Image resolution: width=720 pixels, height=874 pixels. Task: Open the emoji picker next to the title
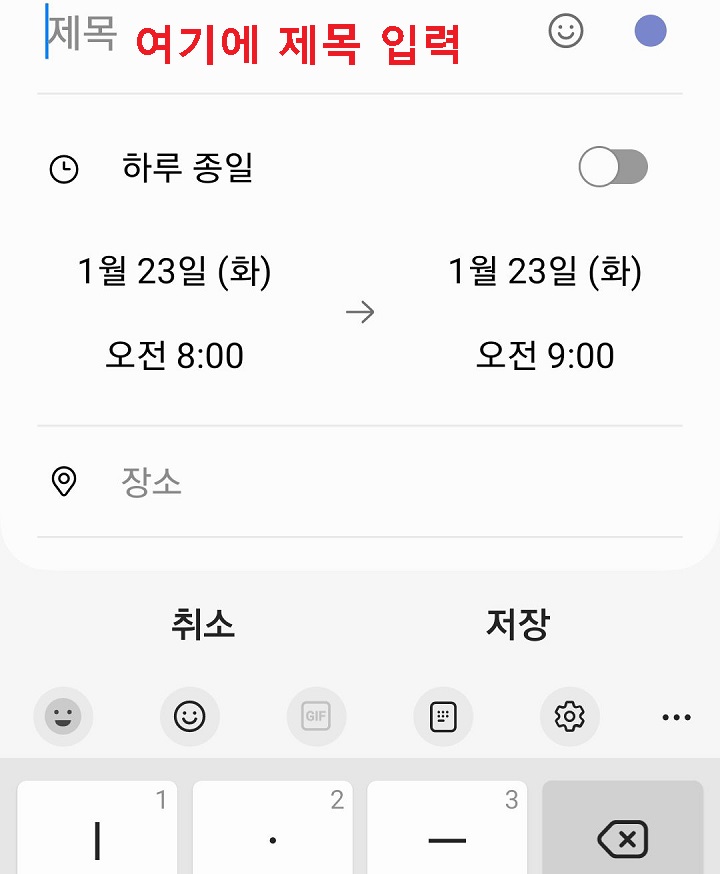point(566,31)
